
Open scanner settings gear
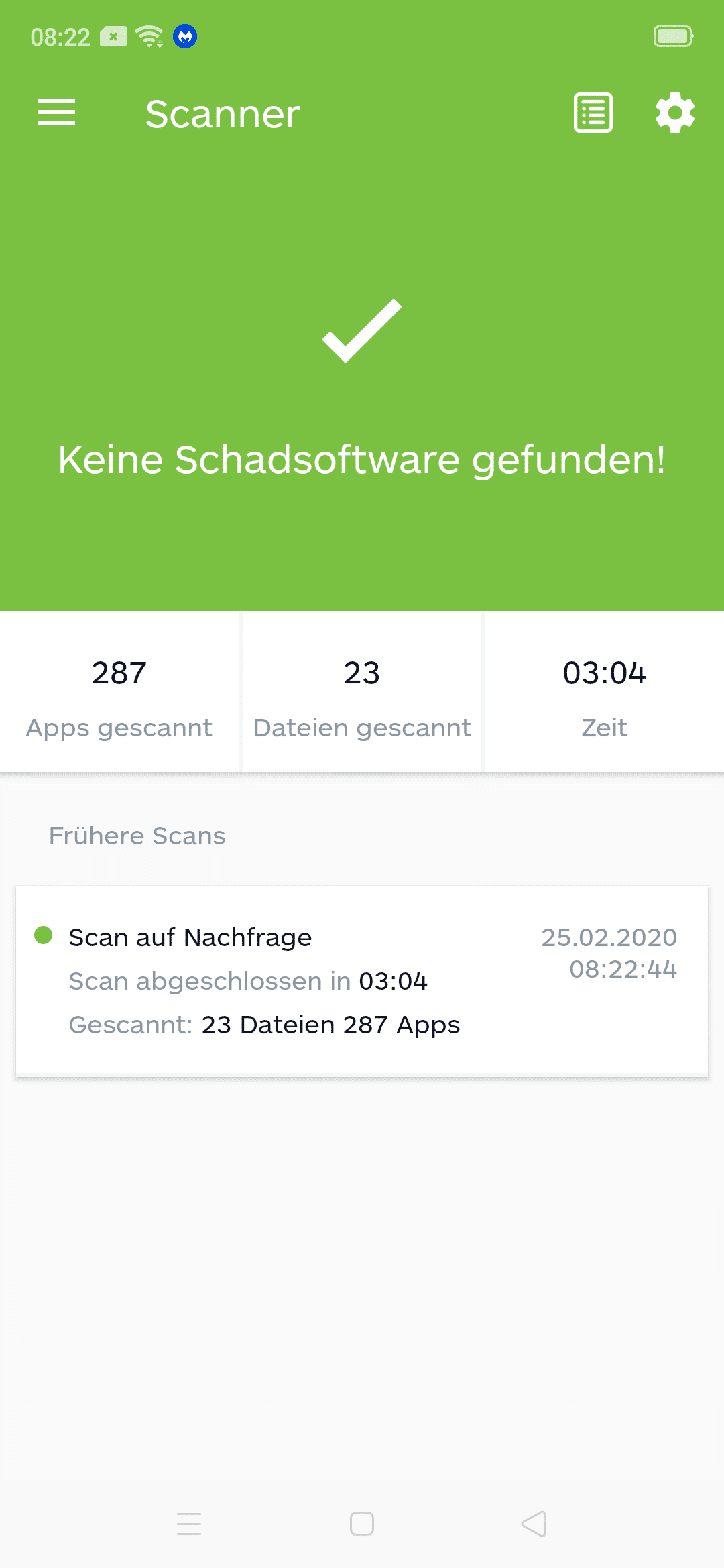pyautogui.click(x=675, y=113)
